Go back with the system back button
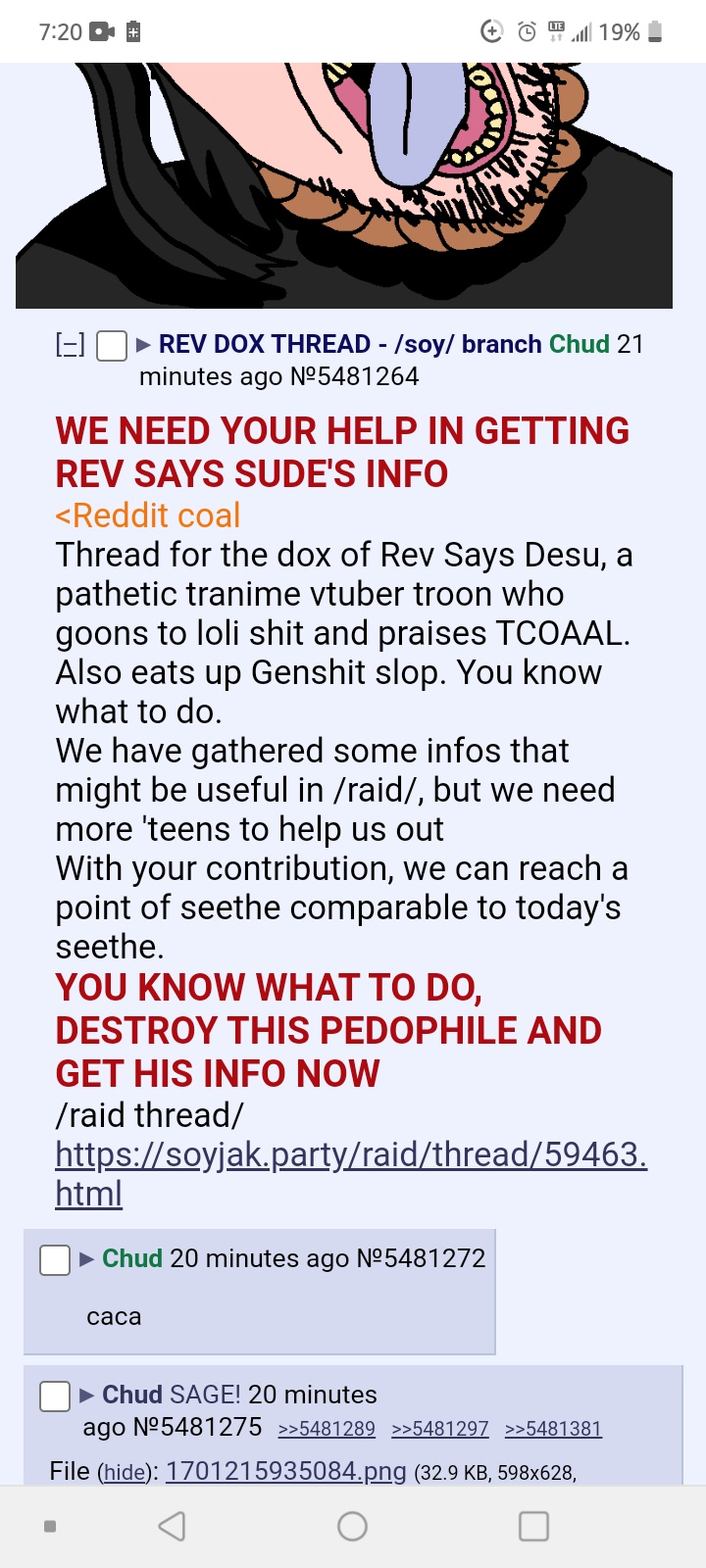The image size is (706, 1568). [173, 1526]
